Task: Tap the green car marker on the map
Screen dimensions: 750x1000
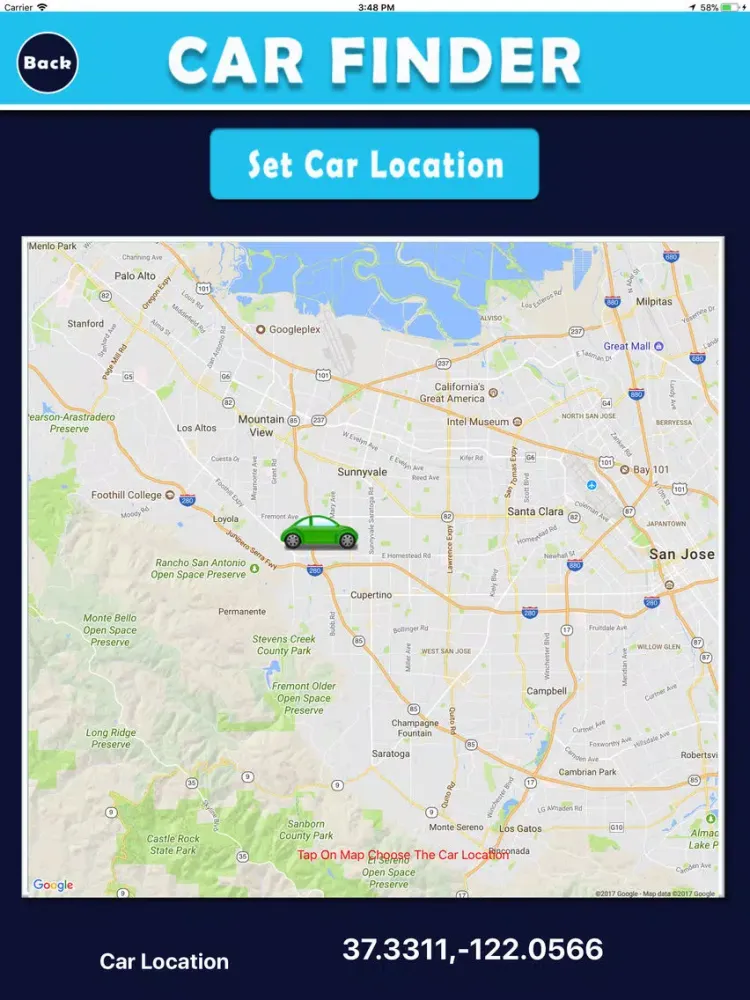Action: 320,533
